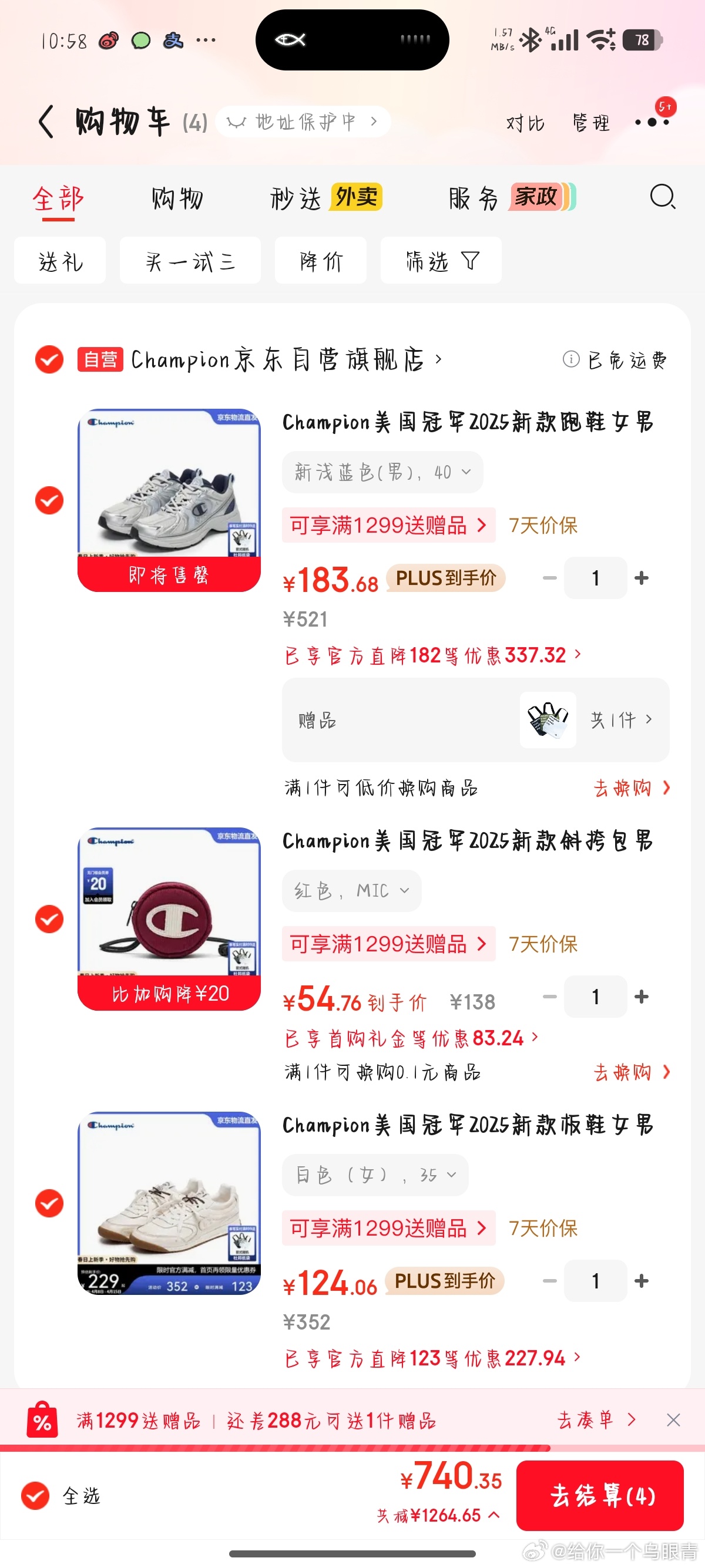Viewport: 705px width, 1568px height.
Task: Open the 斜挎包 product image
Action: 169,918
